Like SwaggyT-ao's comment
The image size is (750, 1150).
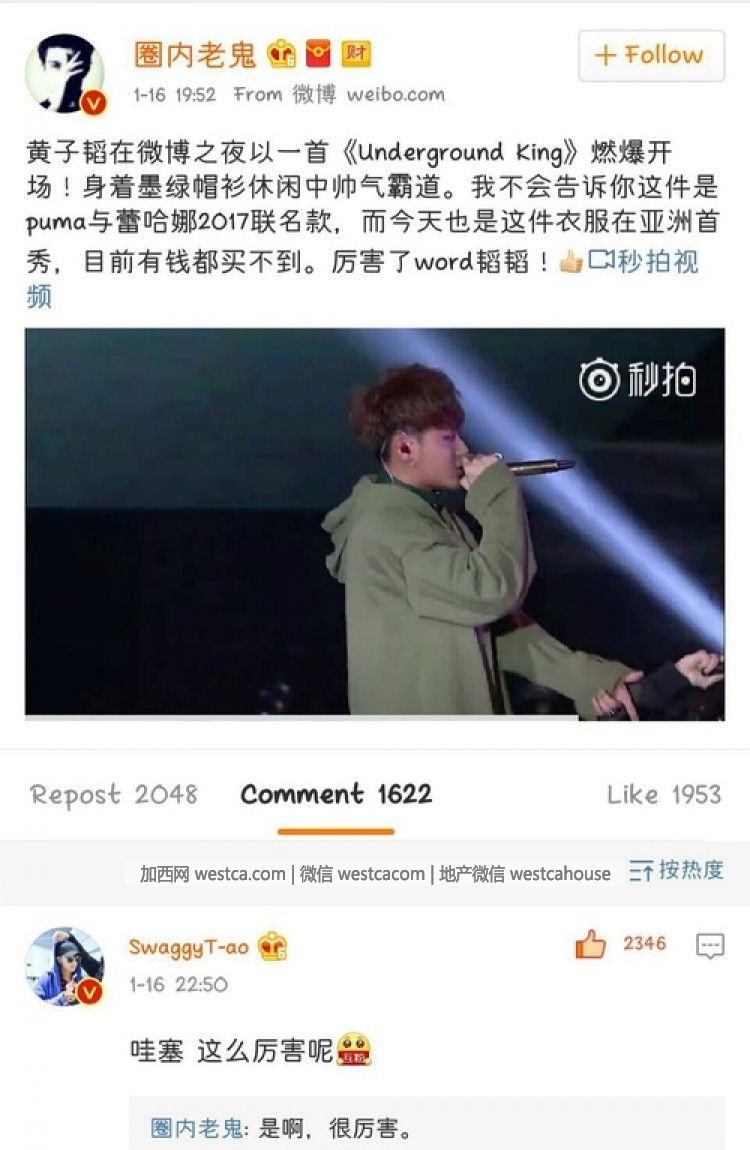[590, 944]
